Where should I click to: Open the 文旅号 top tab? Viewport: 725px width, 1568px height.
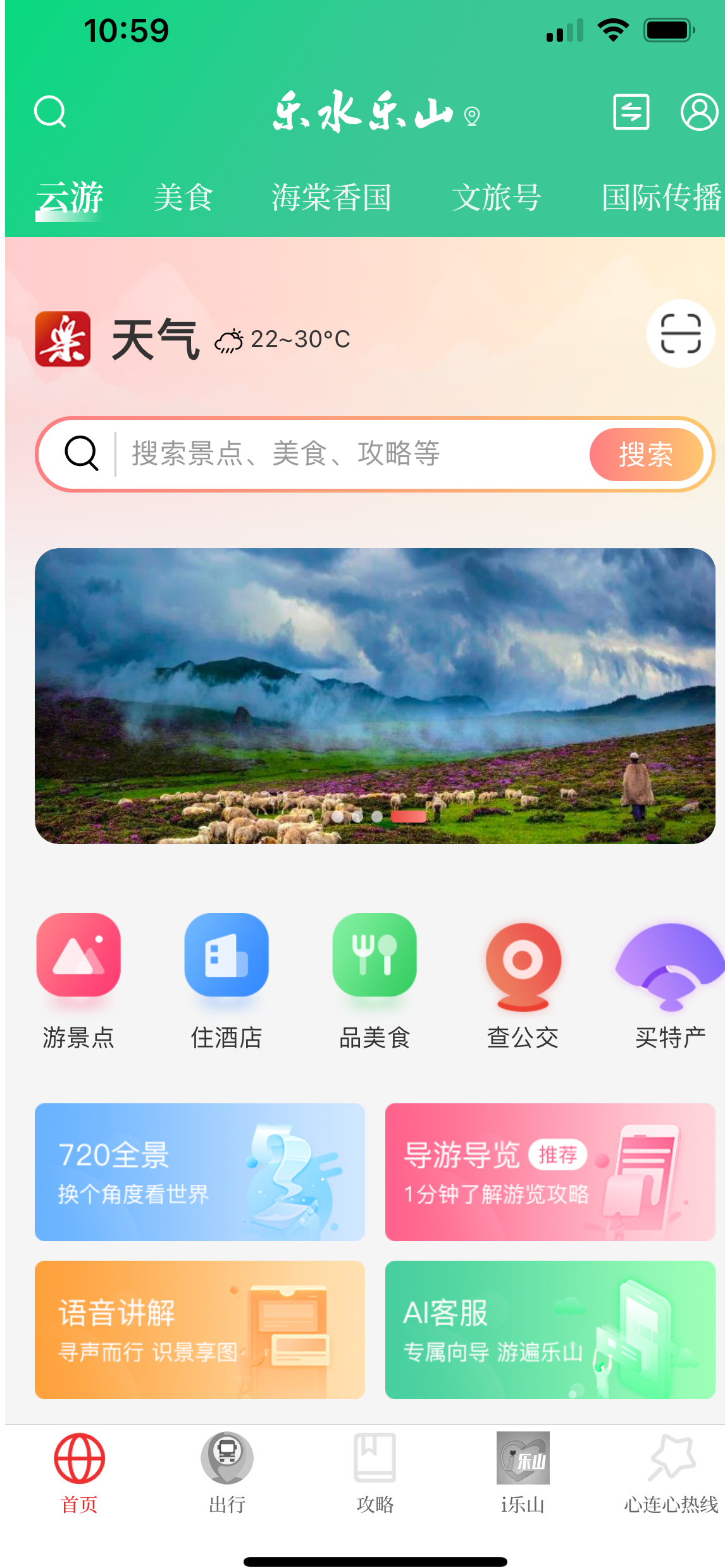[497, 197]
